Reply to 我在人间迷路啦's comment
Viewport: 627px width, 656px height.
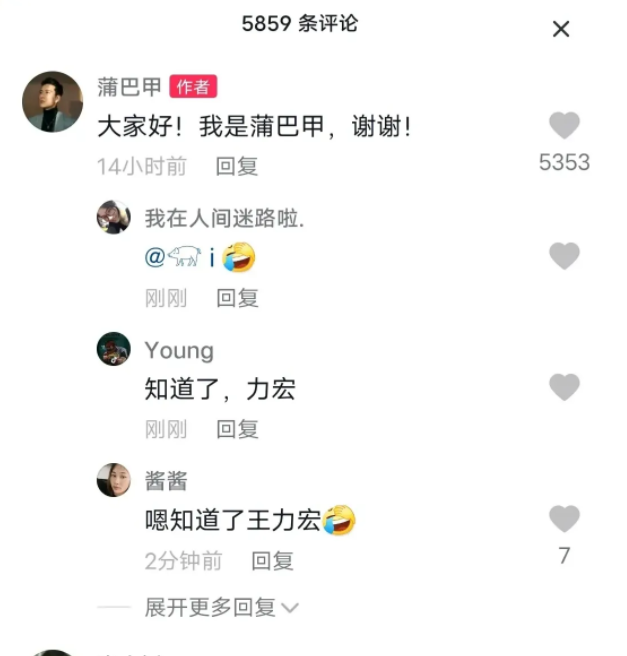click(237, 298)
